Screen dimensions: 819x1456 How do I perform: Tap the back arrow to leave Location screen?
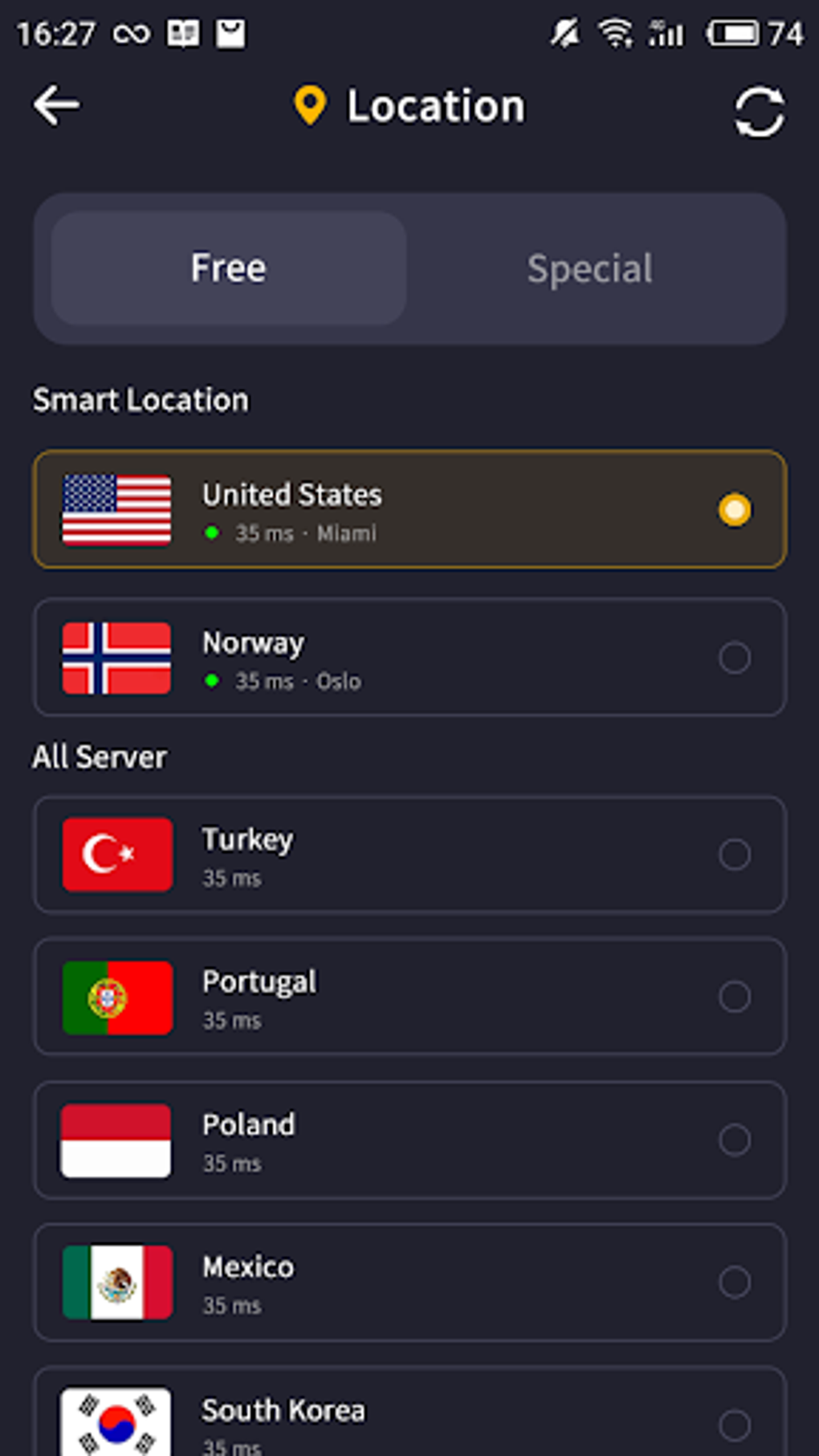pos(56,104)
